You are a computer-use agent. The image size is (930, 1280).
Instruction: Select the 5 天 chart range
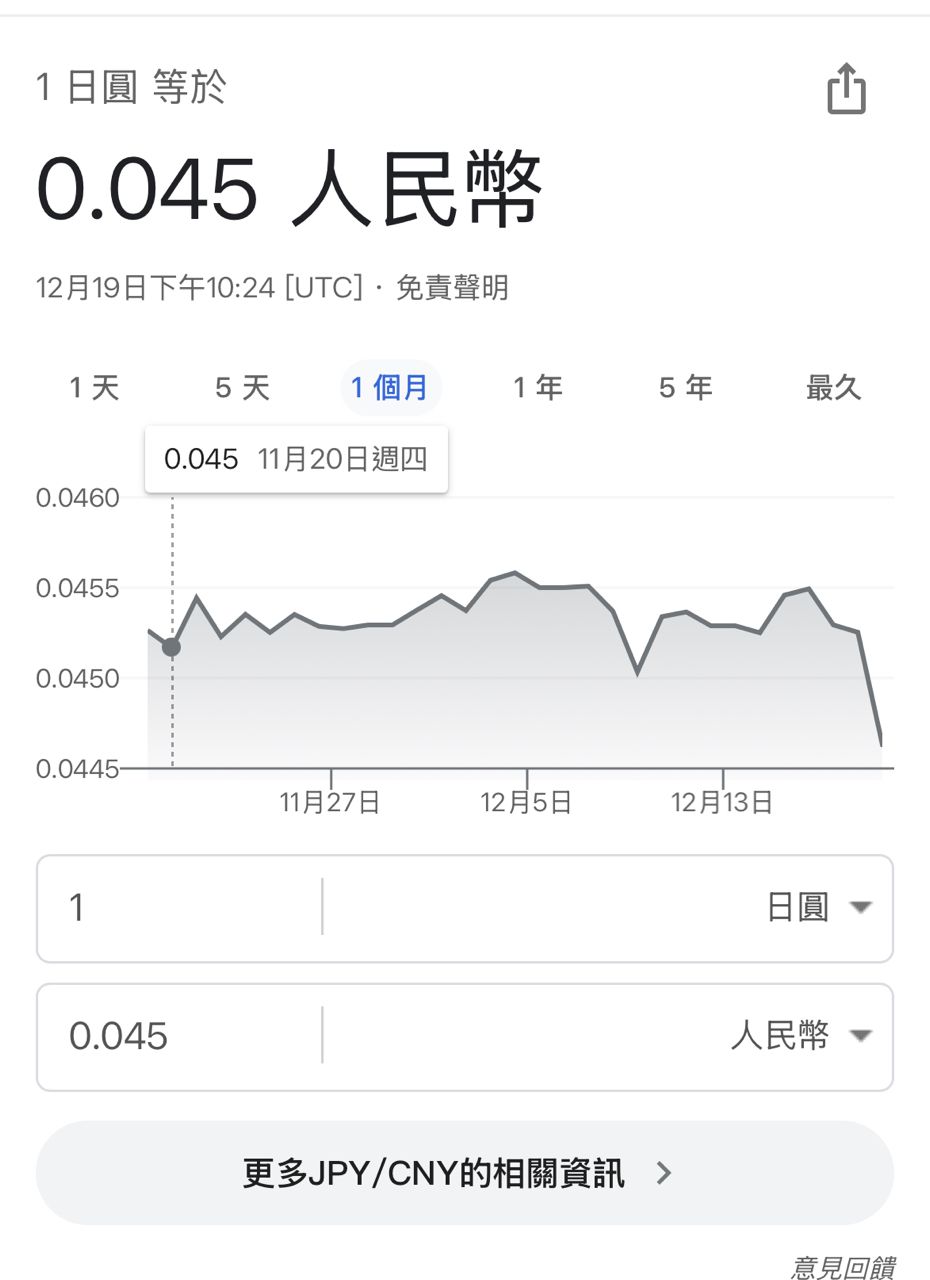pyautogui.click(x=242, y=388)
